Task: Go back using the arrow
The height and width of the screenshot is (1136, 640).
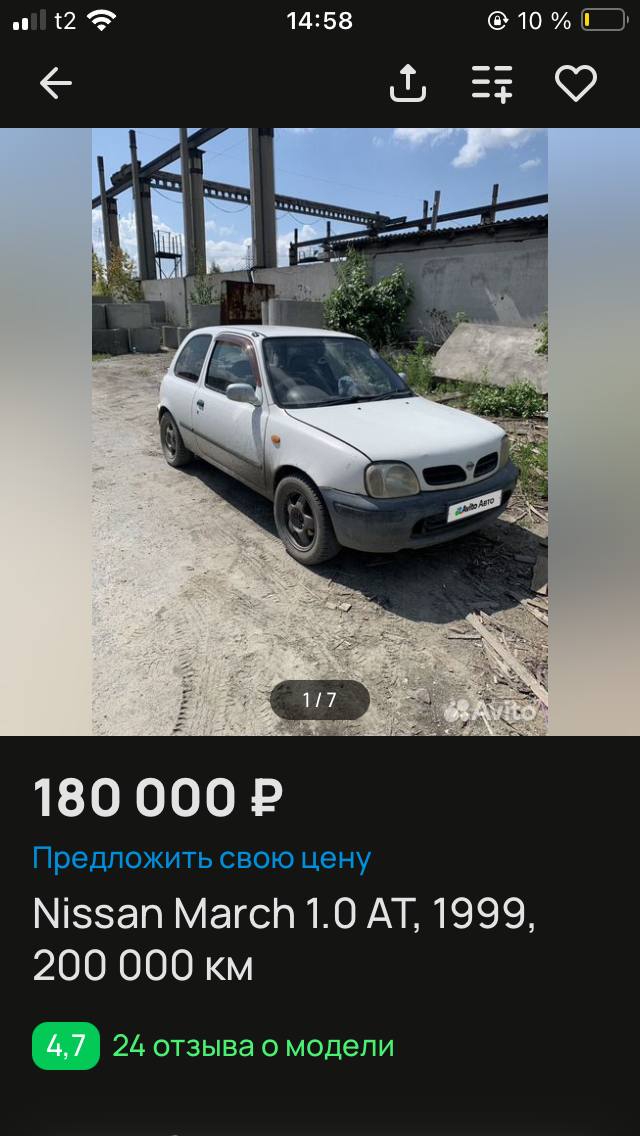Action: [x=56, y=84]
